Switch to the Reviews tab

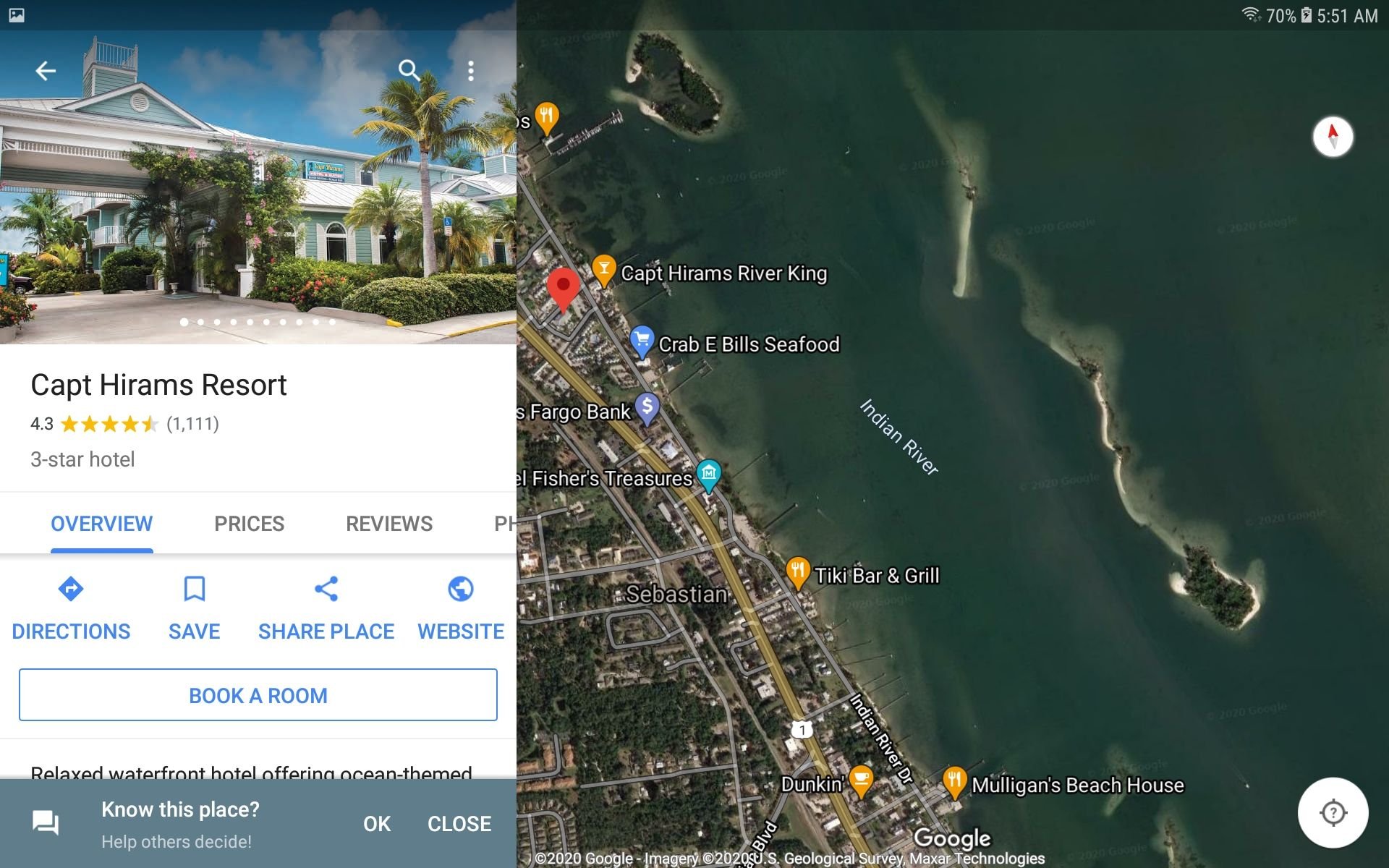pos(388,524)
